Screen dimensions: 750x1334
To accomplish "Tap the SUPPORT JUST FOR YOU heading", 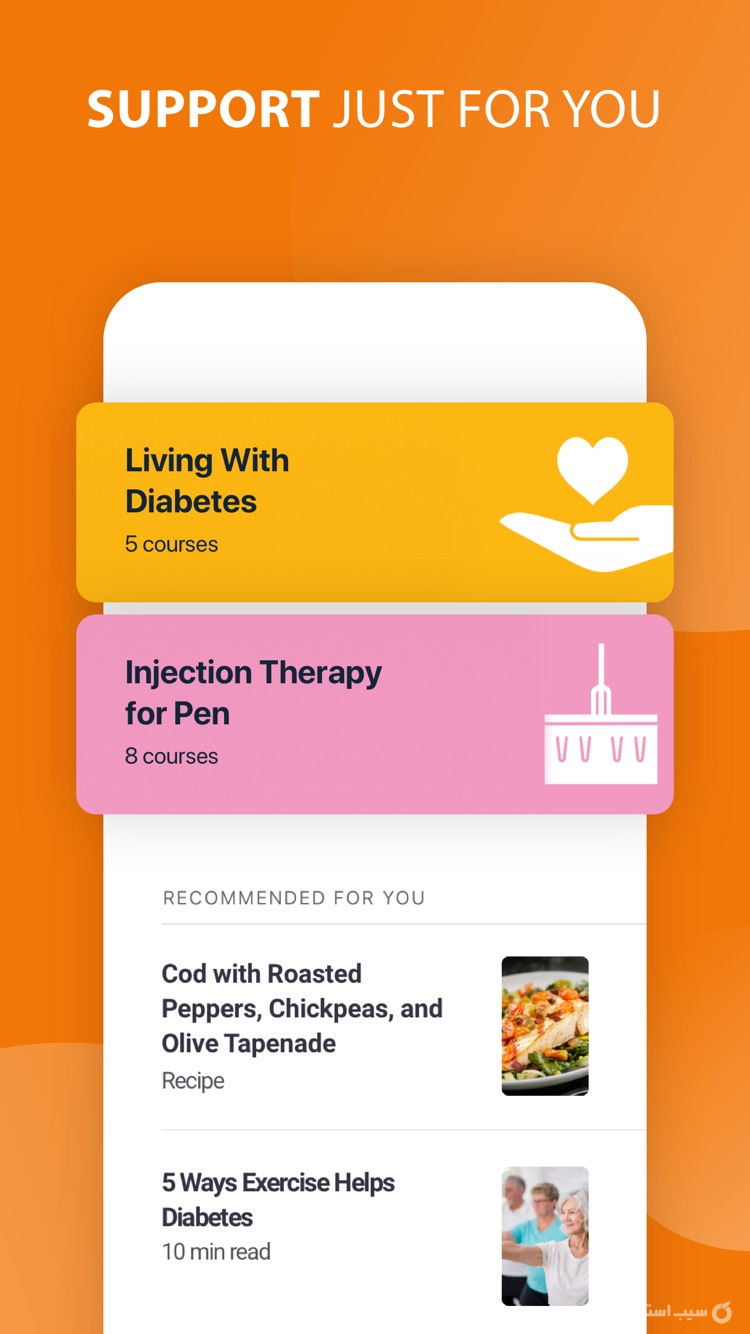I will coord(374,108).
